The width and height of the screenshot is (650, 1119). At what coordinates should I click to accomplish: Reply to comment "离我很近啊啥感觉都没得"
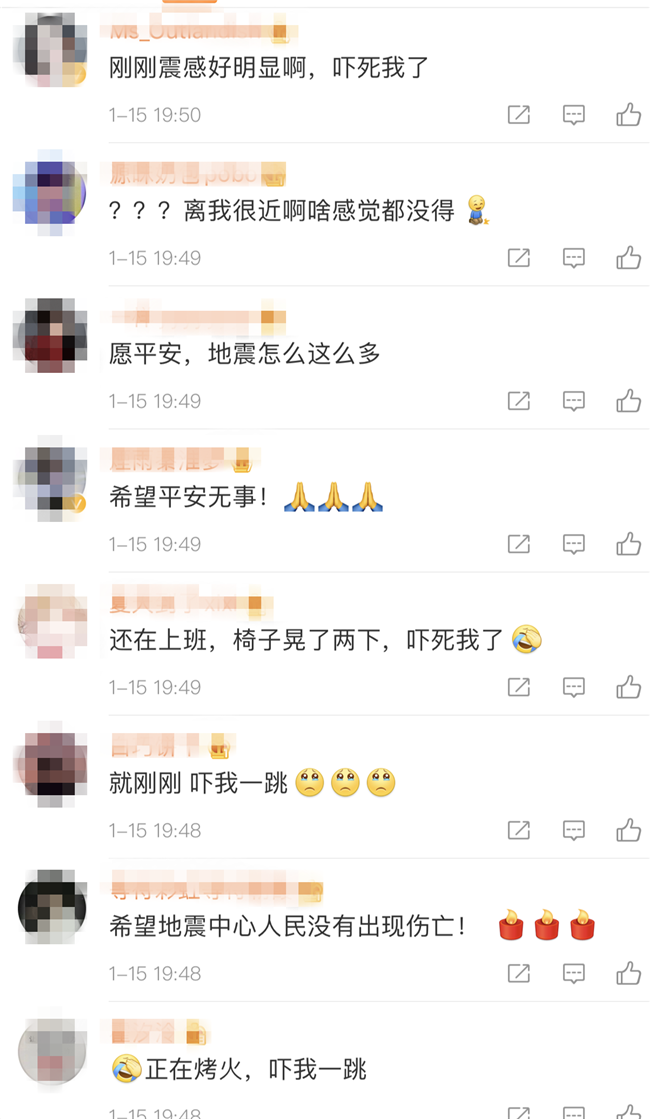[573, 258]
